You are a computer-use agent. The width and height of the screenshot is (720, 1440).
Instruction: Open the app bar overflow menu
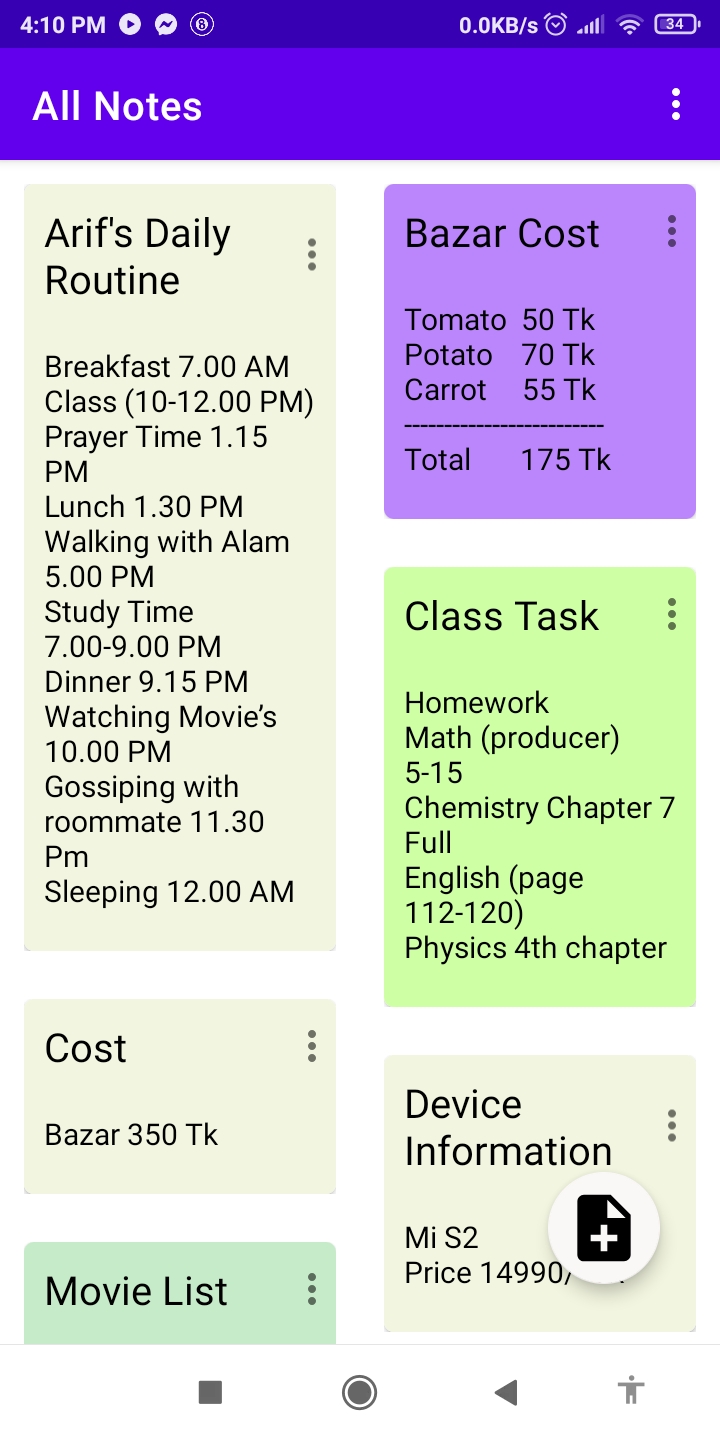[676, 104]
